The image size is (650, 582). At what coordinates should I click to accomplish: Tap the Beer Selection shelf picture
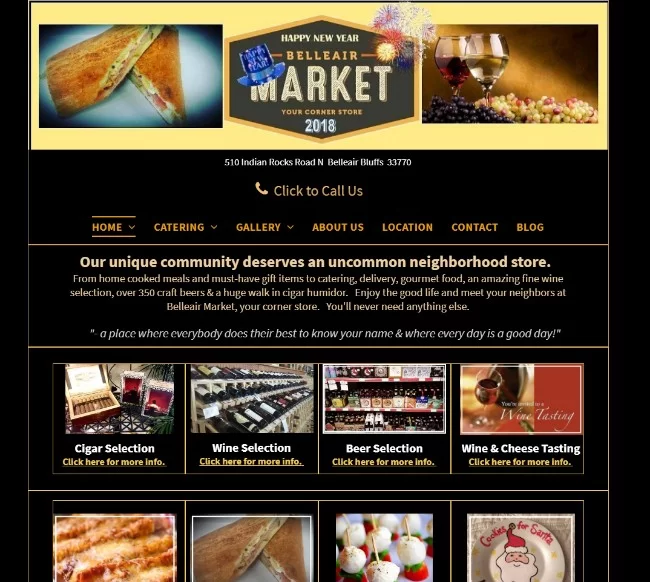(384, 399)
